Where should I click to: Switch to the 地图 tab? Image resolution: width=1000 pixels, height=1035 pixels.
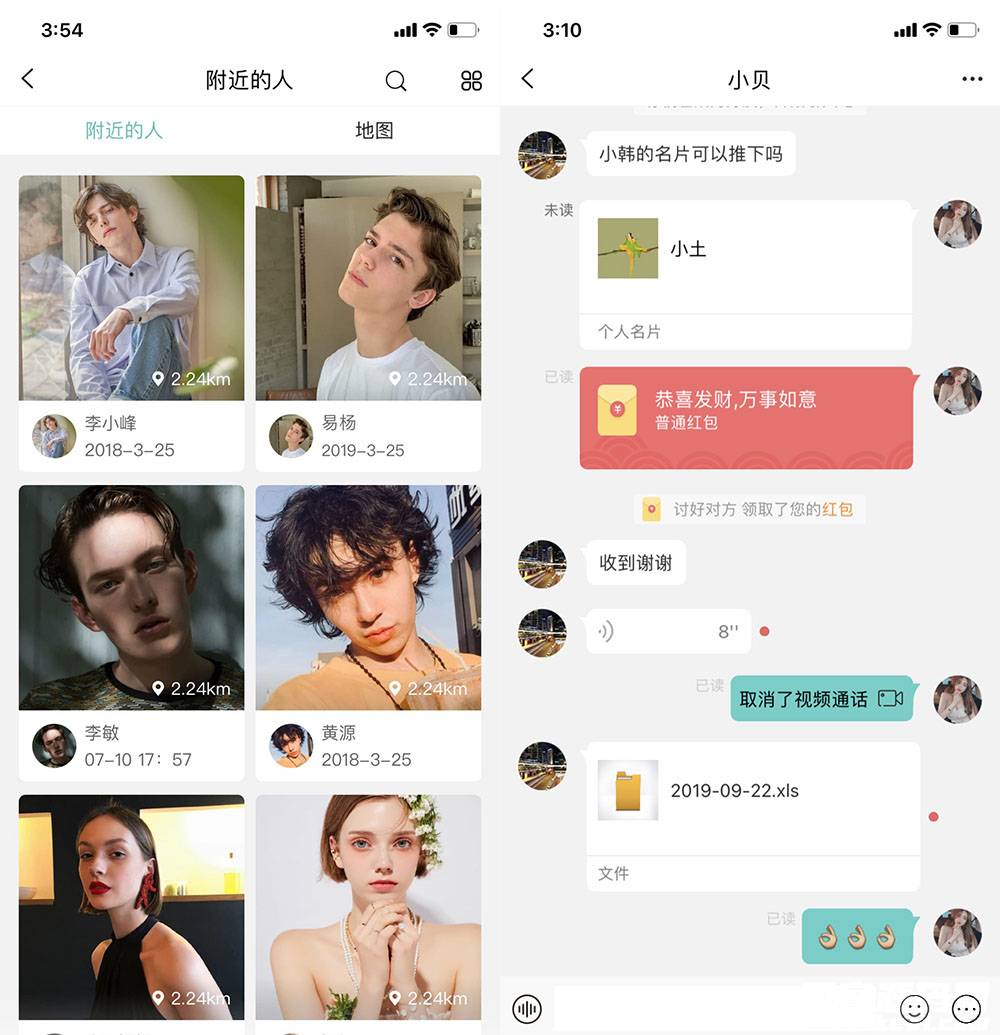click(x=374, y=130)
